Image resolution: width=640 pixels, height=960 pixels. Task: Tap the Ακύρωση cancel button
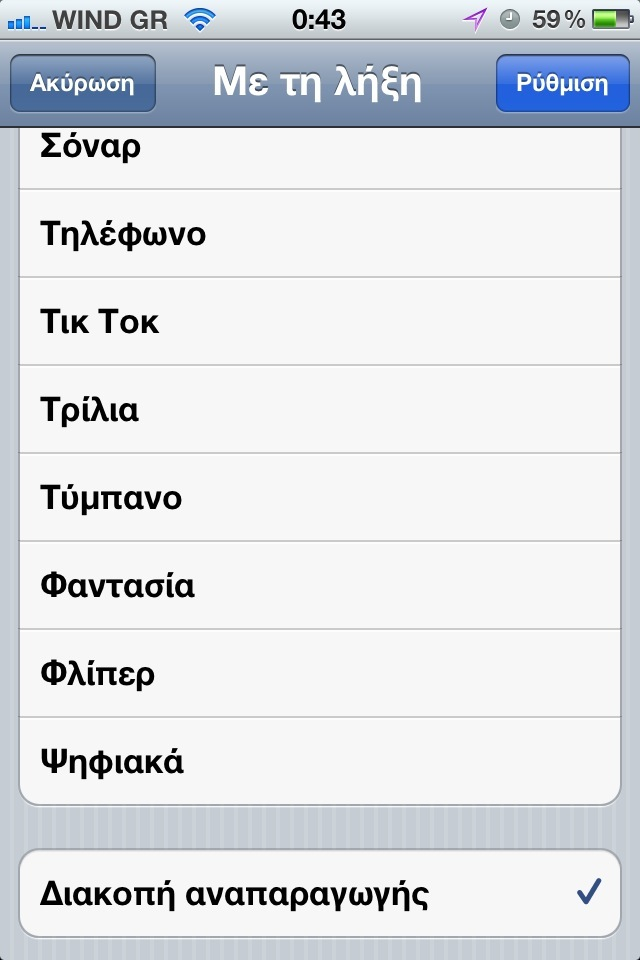click(x=82, y=83)
